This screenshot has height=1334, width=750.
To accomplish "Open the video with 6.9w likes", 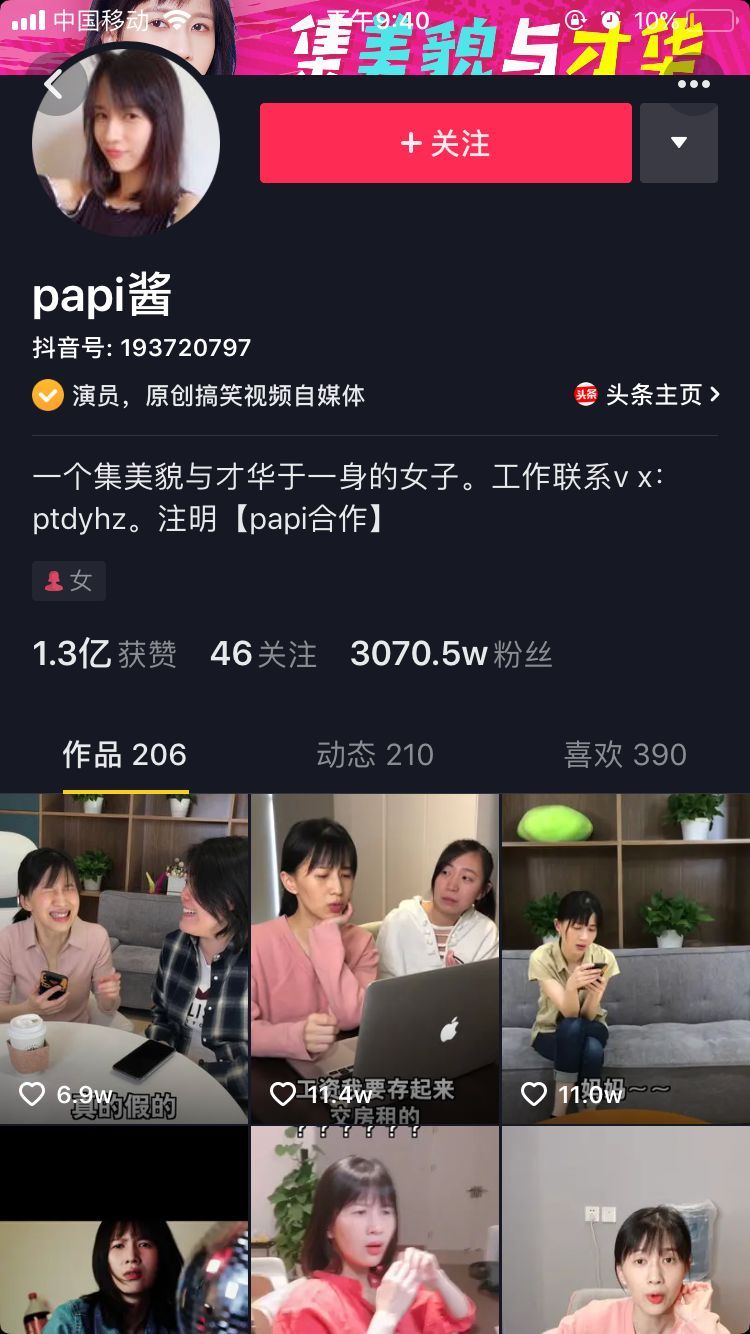I will pyautogui.click(x=124, y=958).
